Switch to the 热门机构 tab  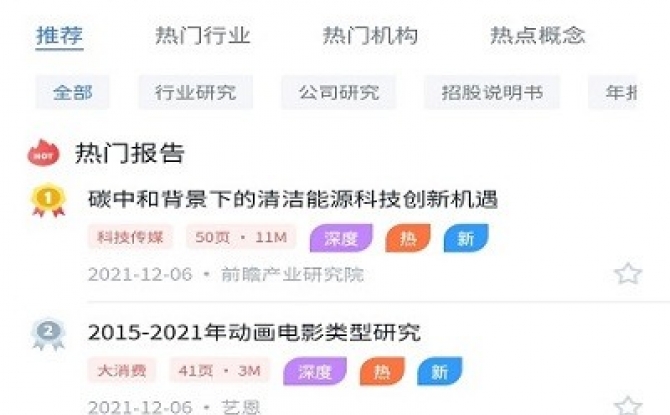point(370,36)
